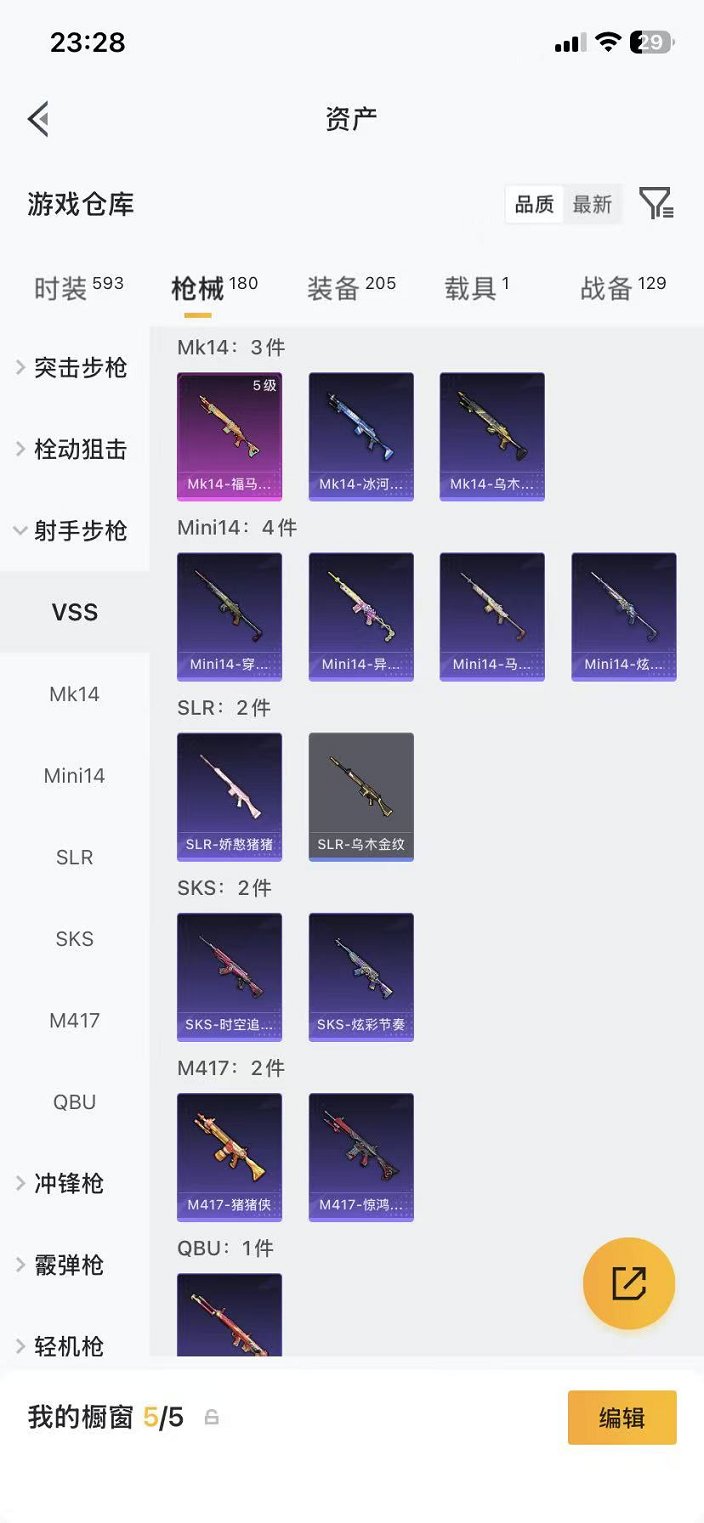
Task: Tap 编辑 to edit my showcase
Action: pos(621,1417)
